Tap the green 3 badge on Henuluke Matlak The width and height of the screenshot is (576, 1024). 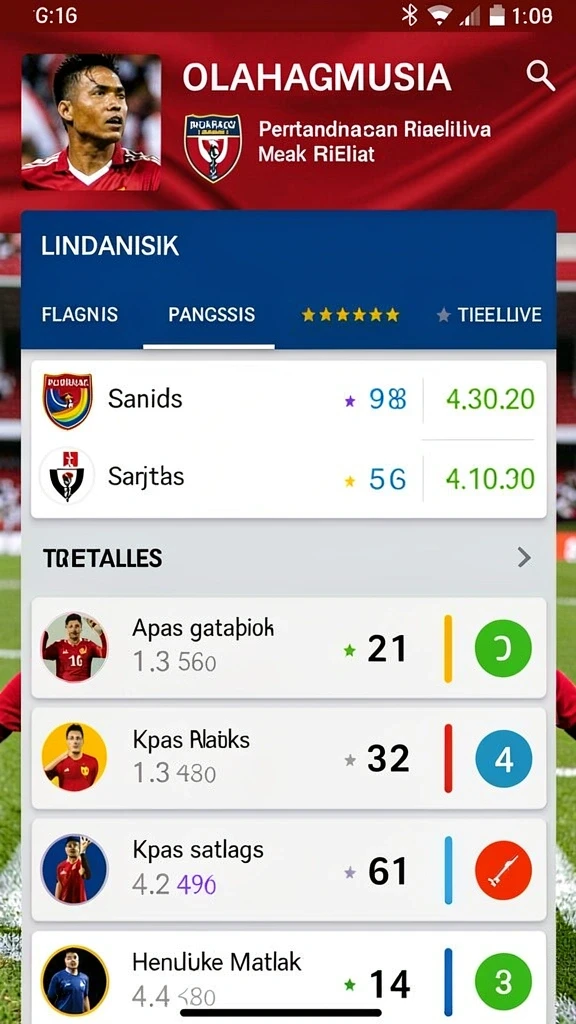pyautogui.click(x=503, y=982)
